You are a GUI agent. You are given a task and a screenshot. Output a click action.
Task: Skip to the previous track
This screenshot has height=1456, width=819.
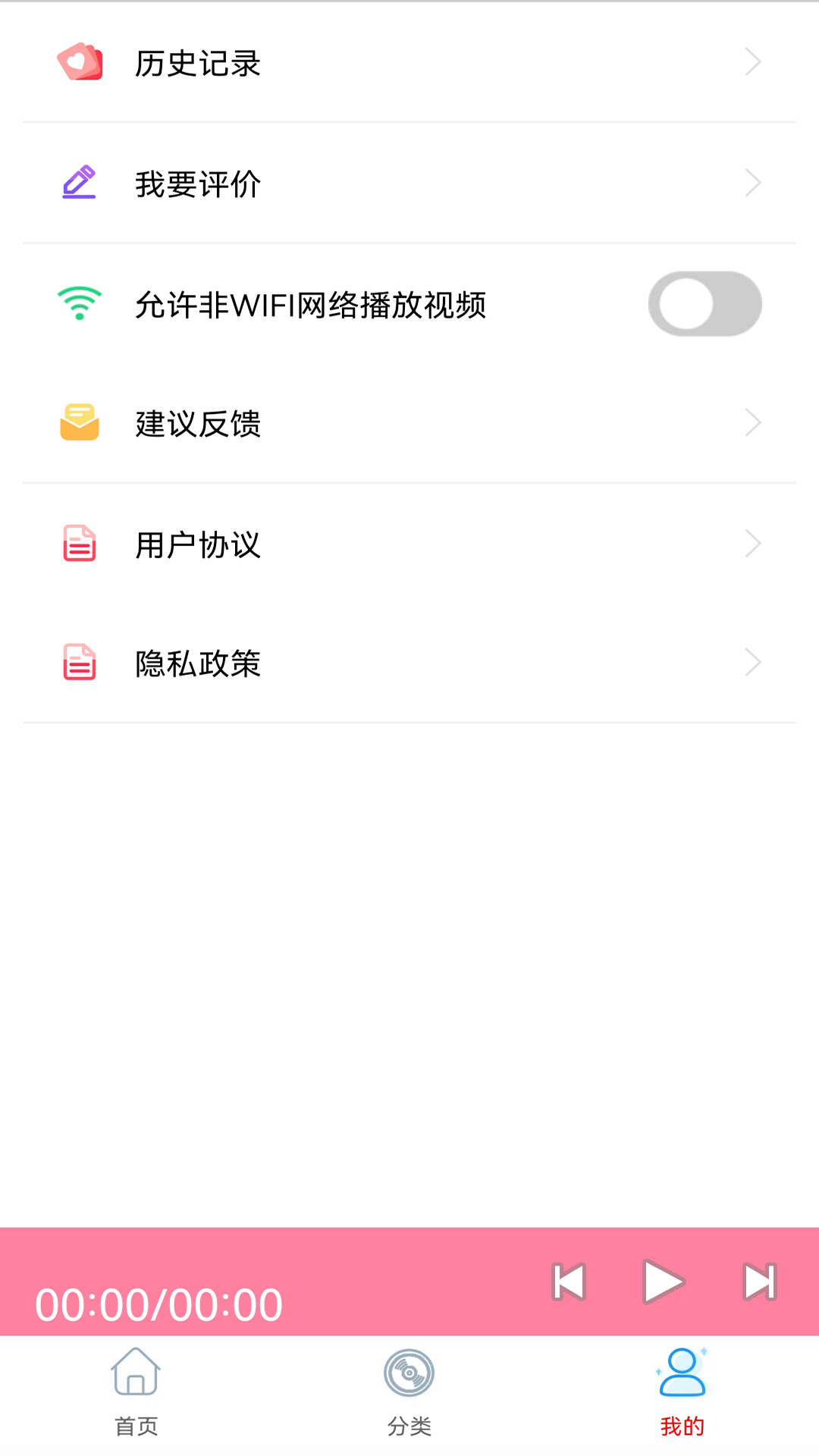[569, 1282]
